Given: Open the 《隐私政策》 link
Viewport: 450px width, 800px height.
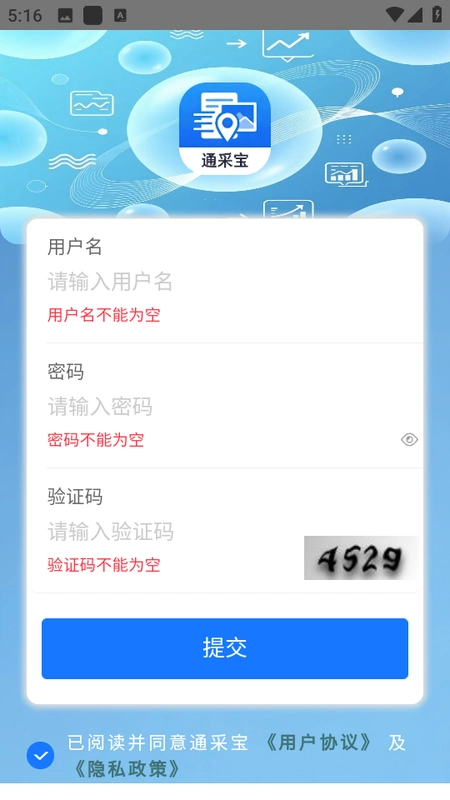Looking at the screenshot, I should [127, 769].
